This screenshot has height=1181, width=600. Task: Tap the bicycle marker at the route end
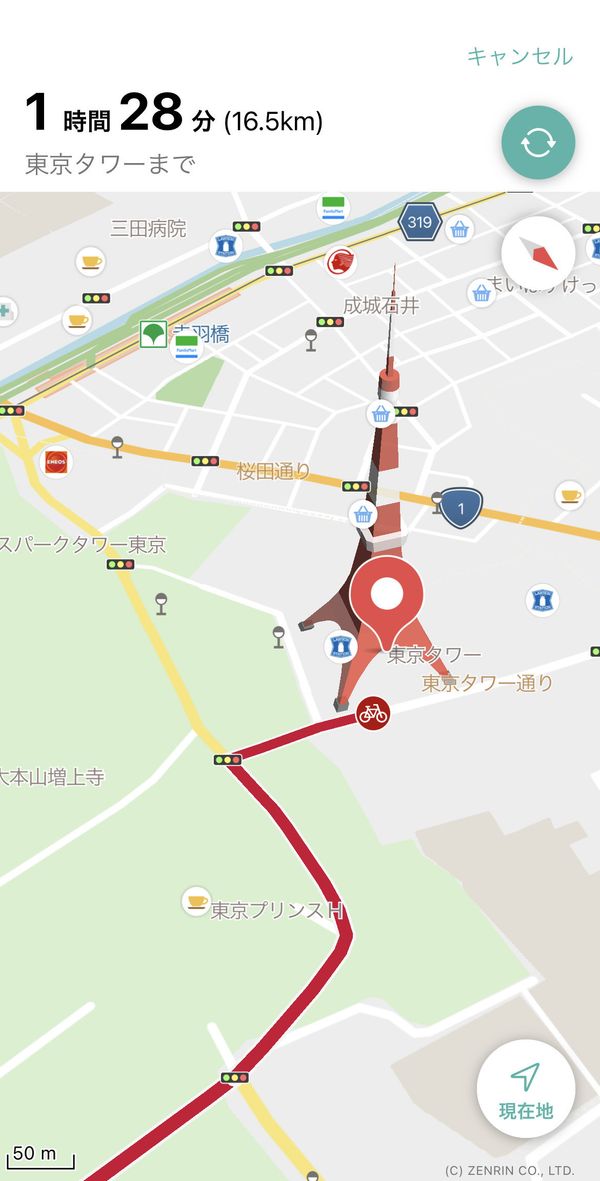[x=373, y=713]
